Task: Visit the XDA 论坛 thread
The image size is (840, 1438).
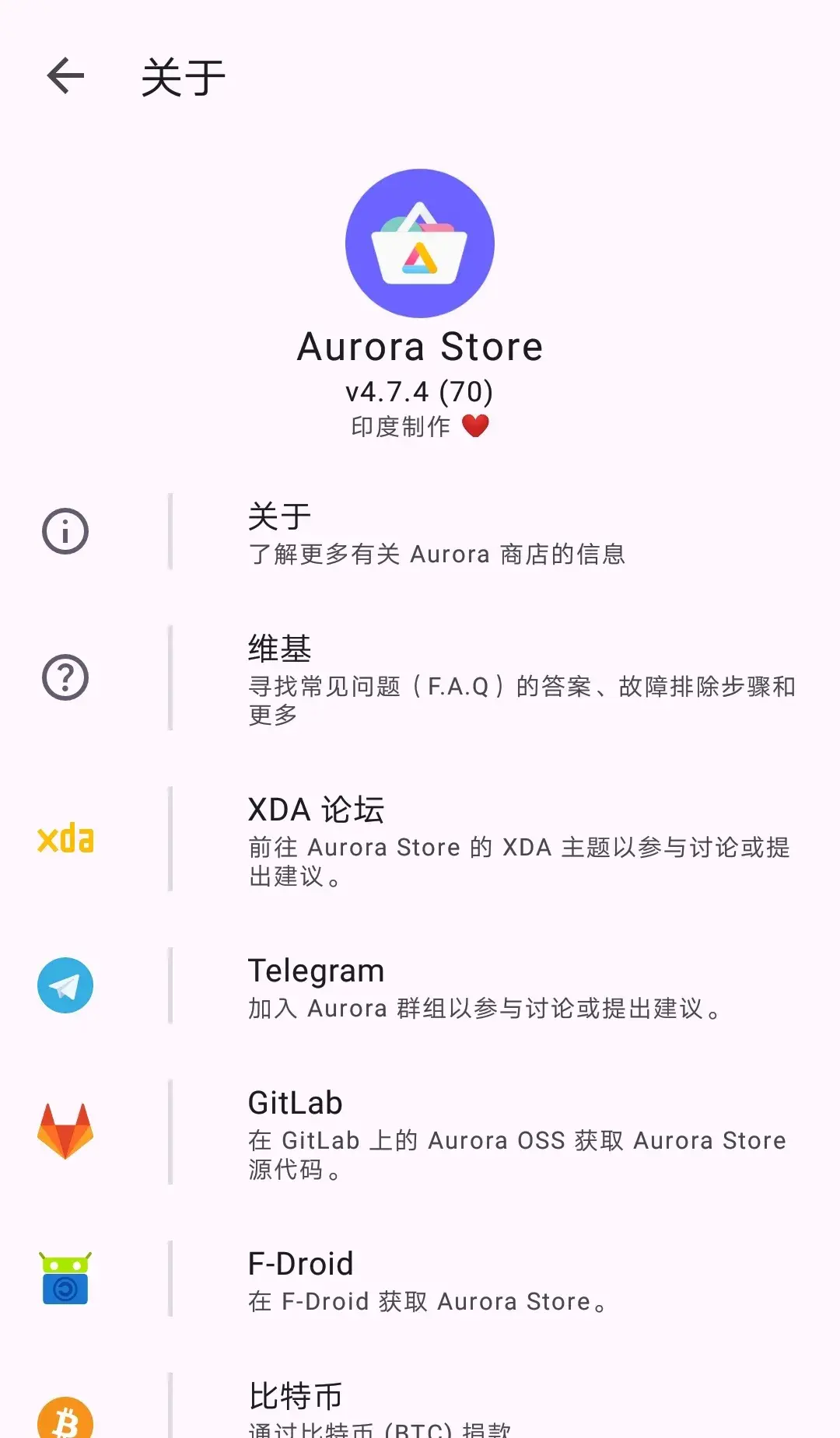Action: click(436, 840)
